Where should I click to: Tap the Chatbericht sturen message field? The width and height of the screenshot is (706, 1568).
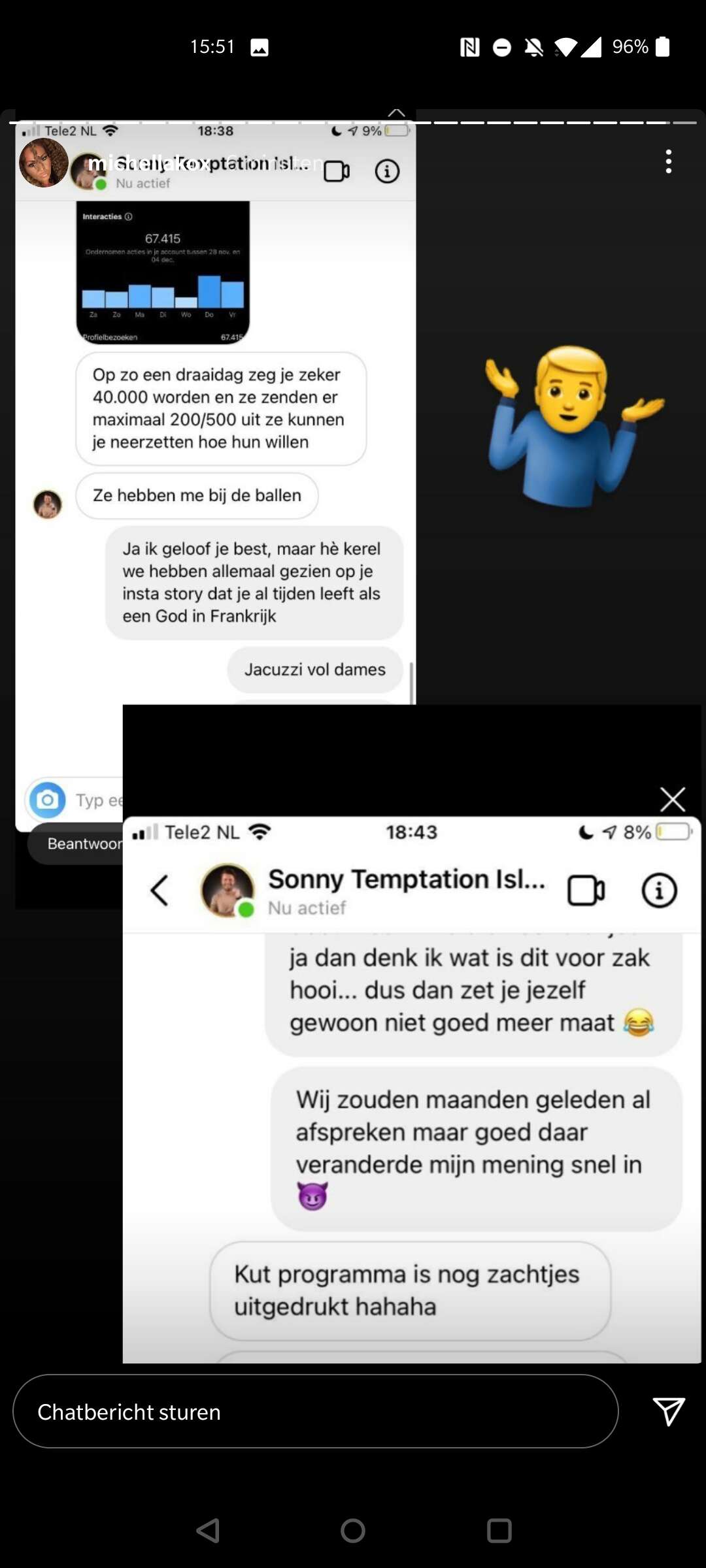pyautogui.click(x=316, y=1412)
